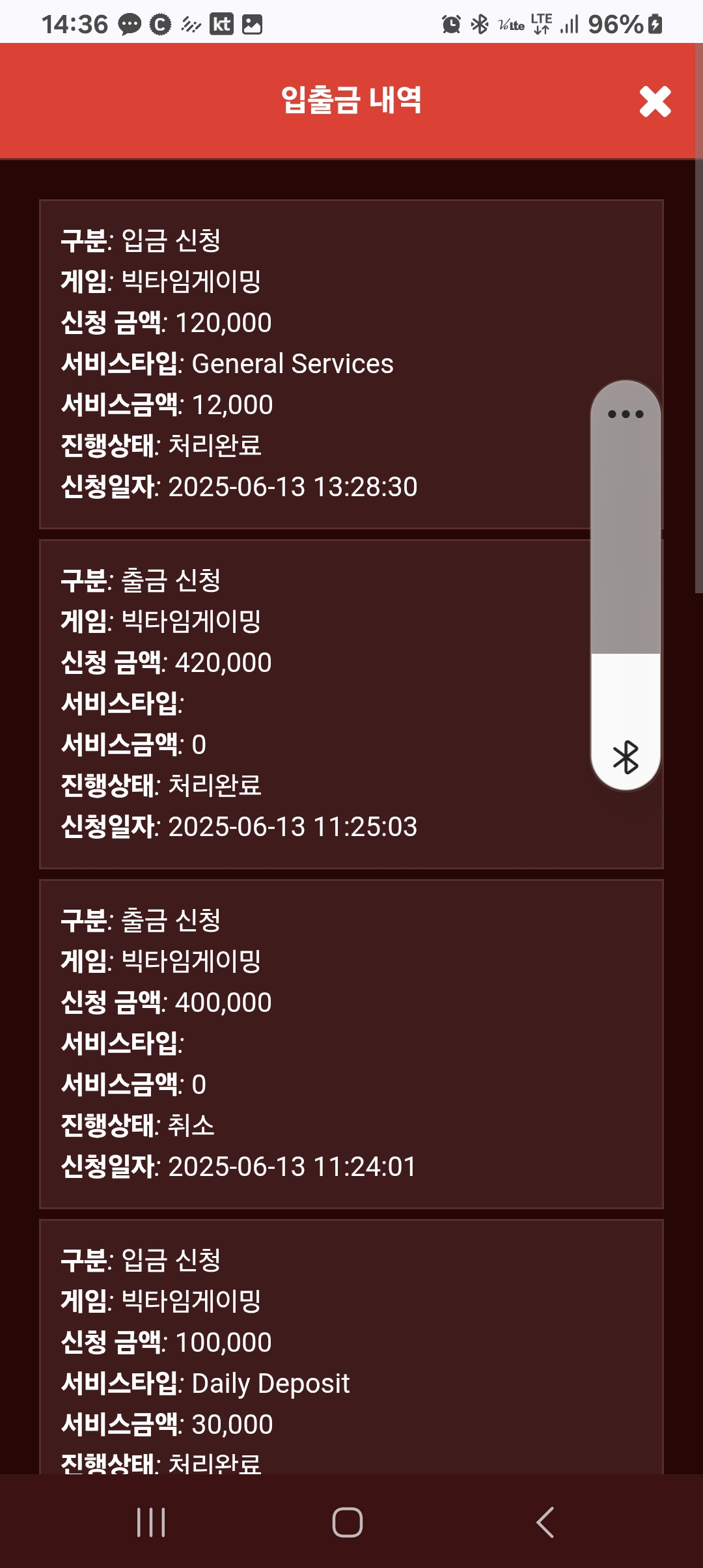
Task: Go back with the navigation bar arrow
Action: [545, 1522]
